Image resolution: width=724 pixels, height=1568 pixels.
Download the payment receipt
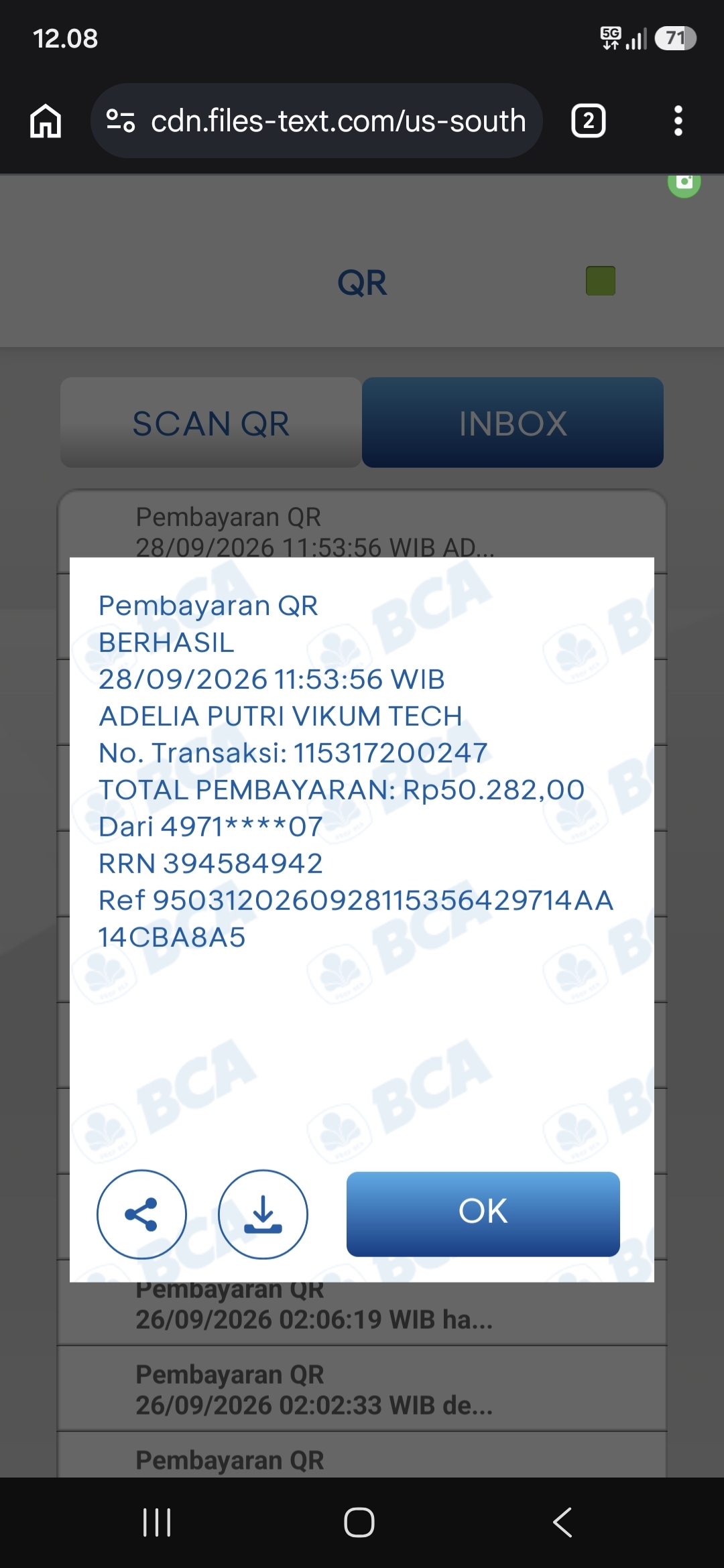[263, 1214]
